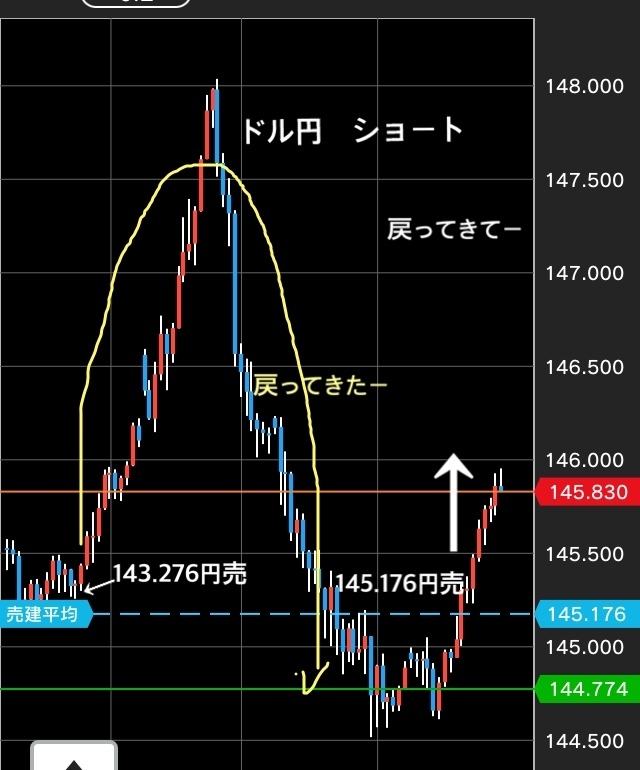640x770 pixels.
Task: Expand the bottom panel with the up arrow
Action: 74,758
